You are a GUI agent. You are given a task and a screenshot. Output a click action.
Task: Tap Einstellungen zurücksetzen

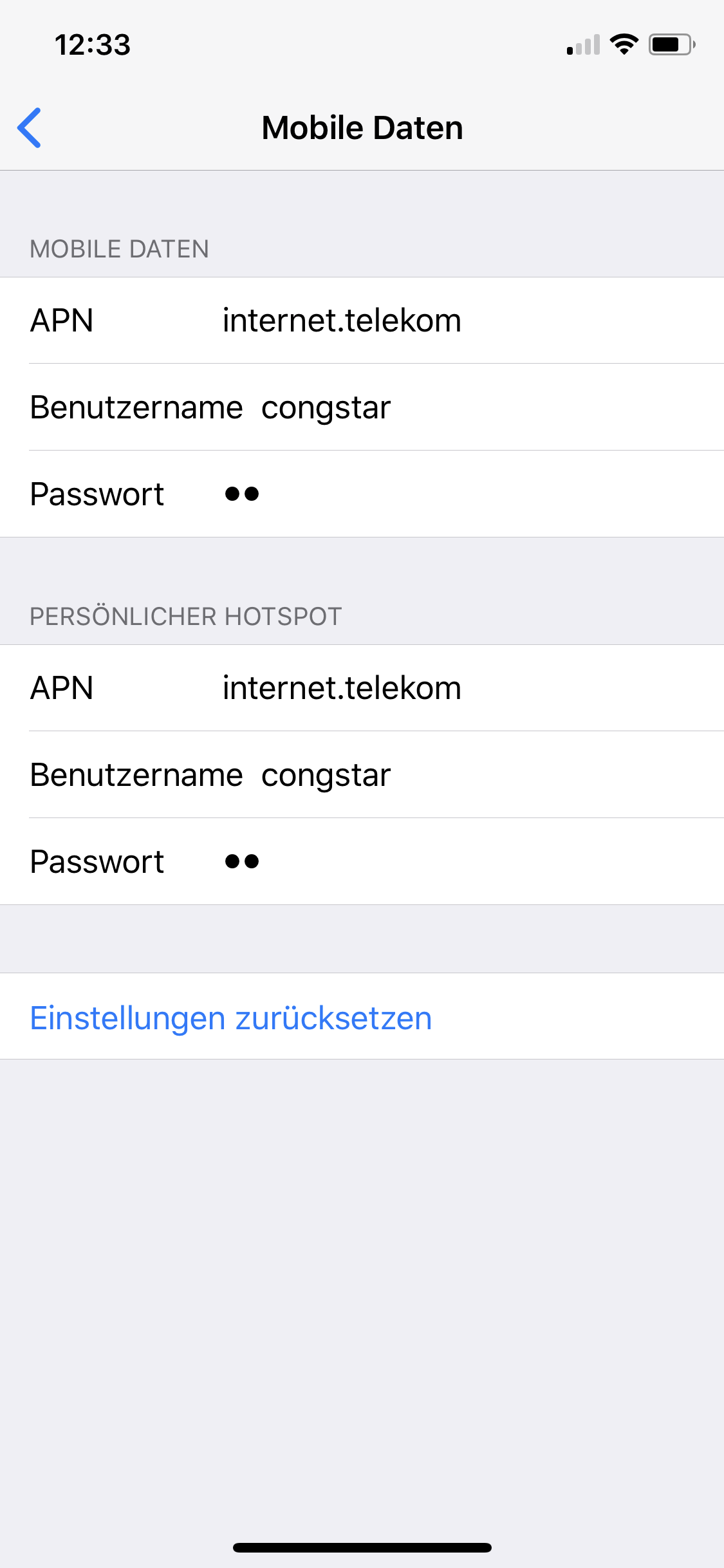(231, 1018)
